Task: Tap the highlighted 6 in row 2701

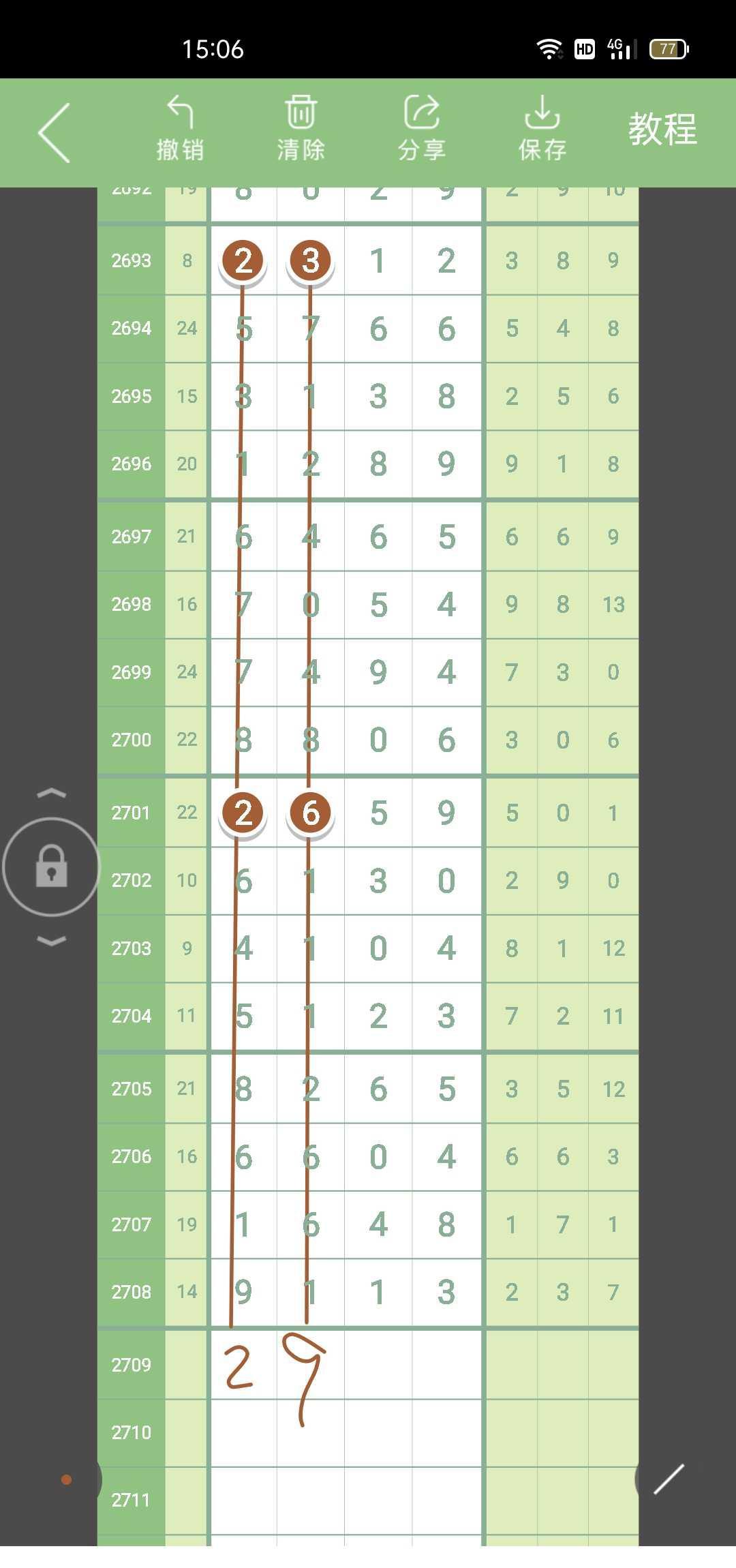Action: [311, 813]
